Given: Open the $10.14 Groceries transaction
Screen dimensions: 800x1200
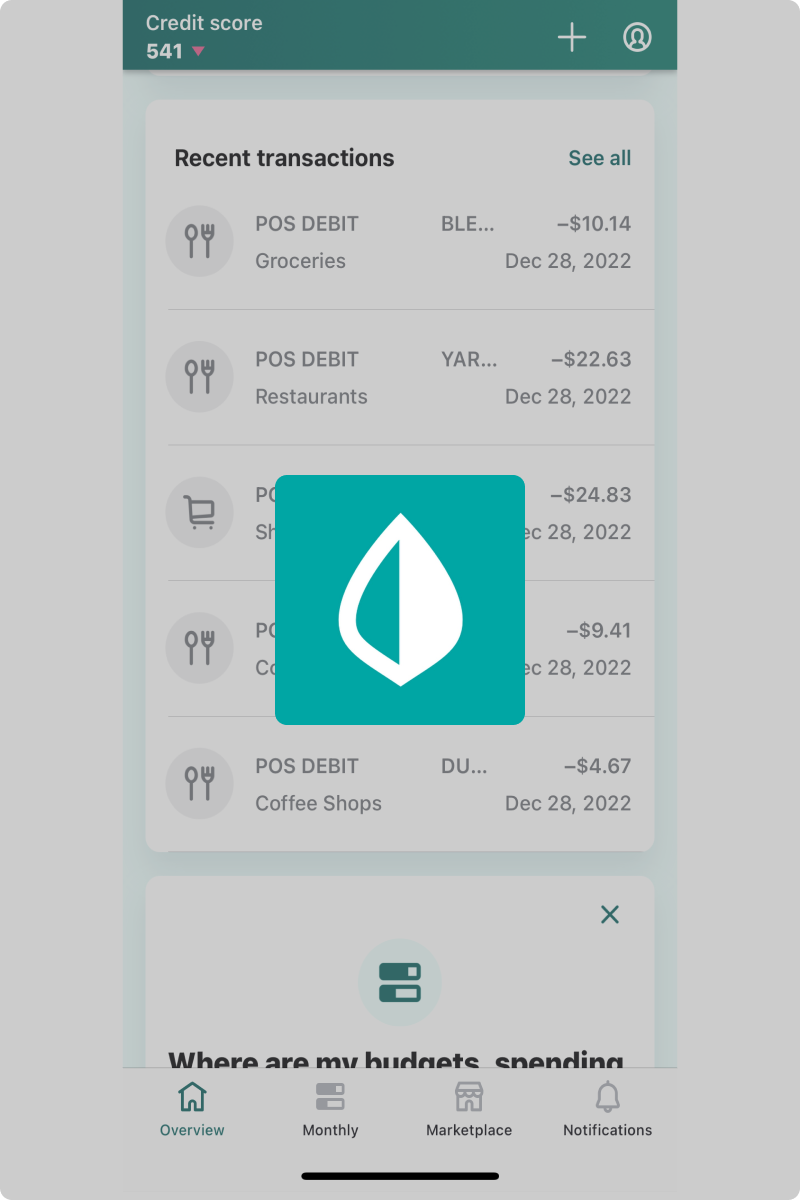Looking at the screenshot, I should coord(400,242).
